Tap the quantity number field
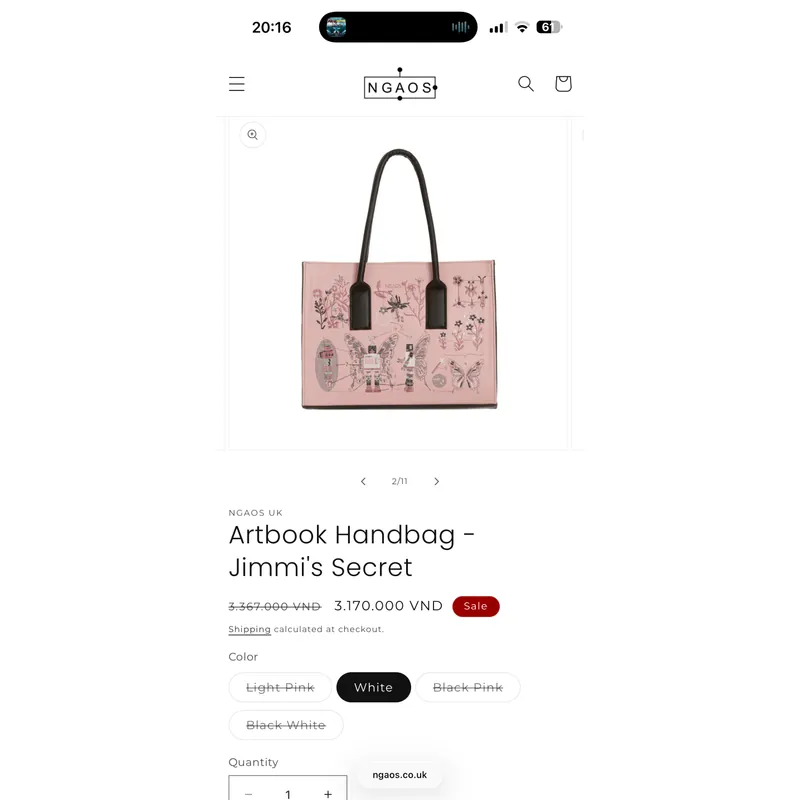The height and width of the screenshot is (800, 800). coord(288,793)
